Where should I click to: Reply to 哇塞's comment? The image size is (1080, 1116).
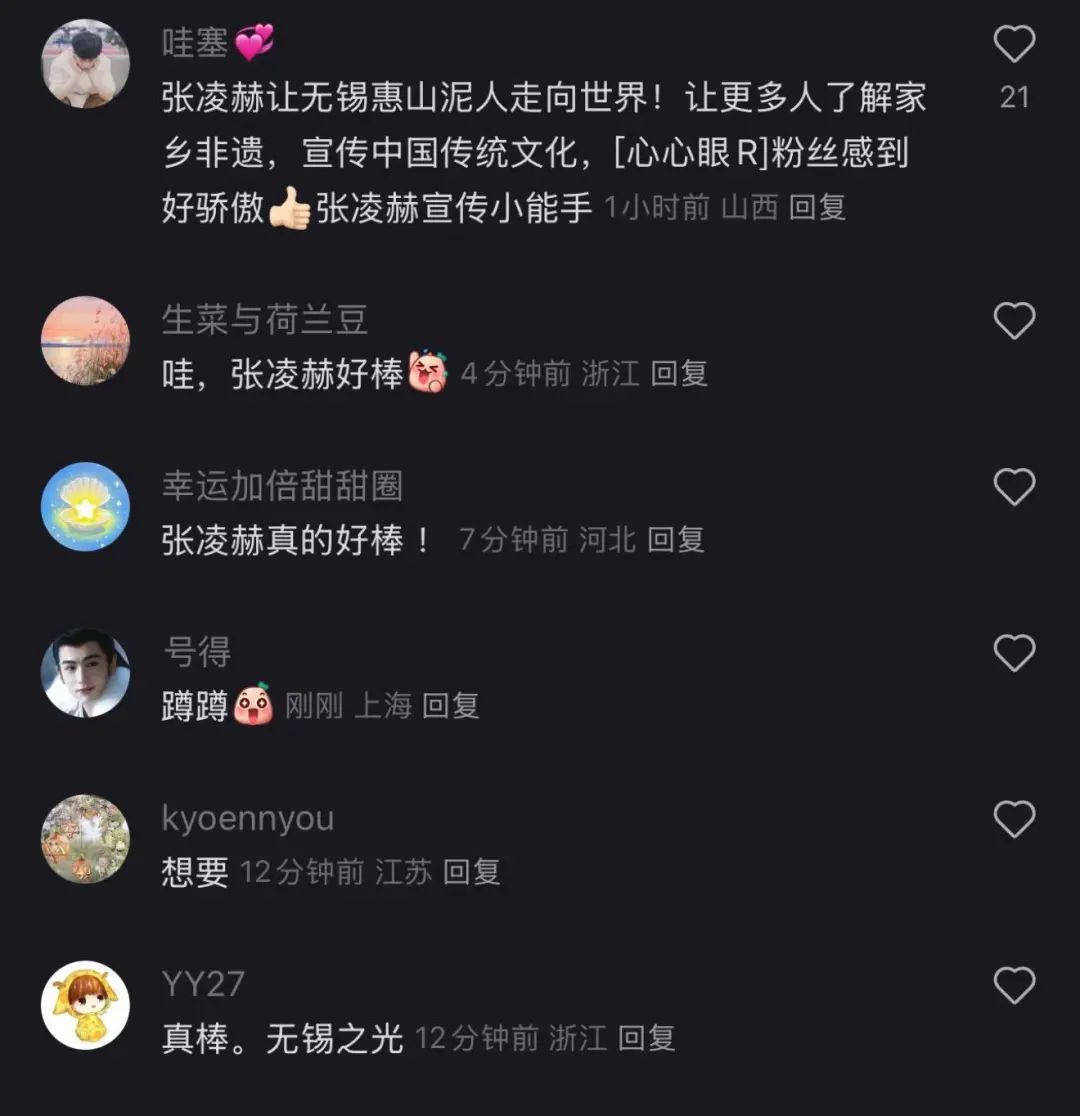tap(817, 207)
